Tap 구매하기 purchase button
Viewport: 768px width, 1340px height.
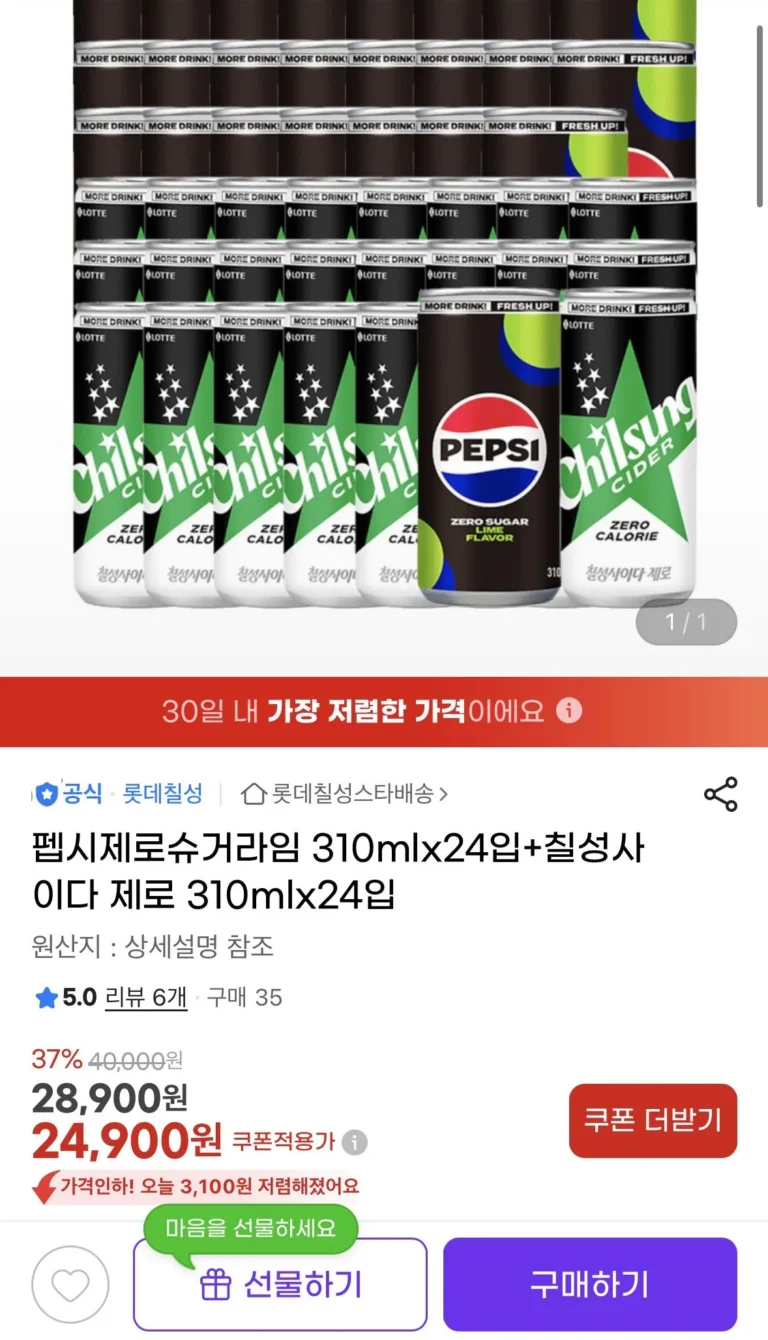(x=590, y=1284)
